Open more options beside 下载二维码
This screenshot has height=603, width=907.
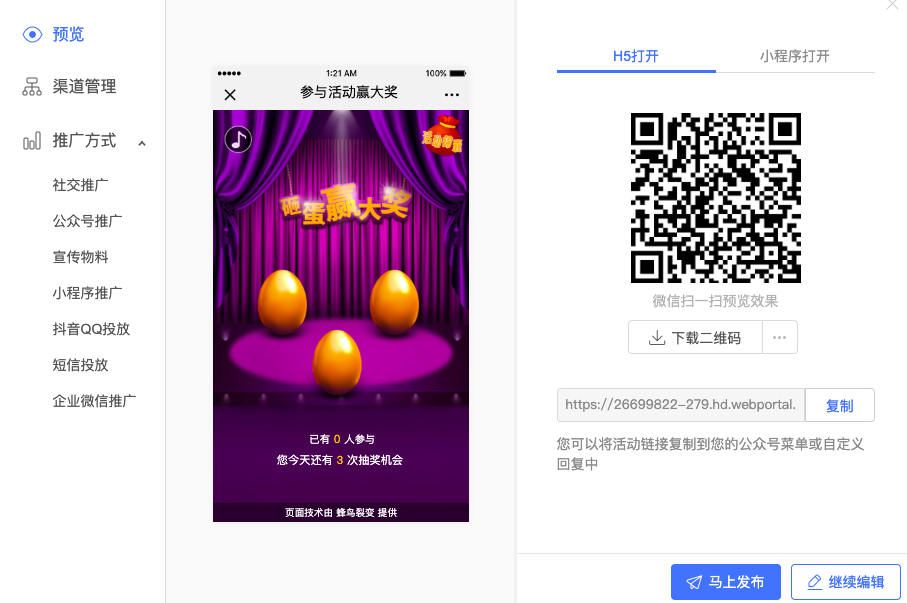[780, 338]
